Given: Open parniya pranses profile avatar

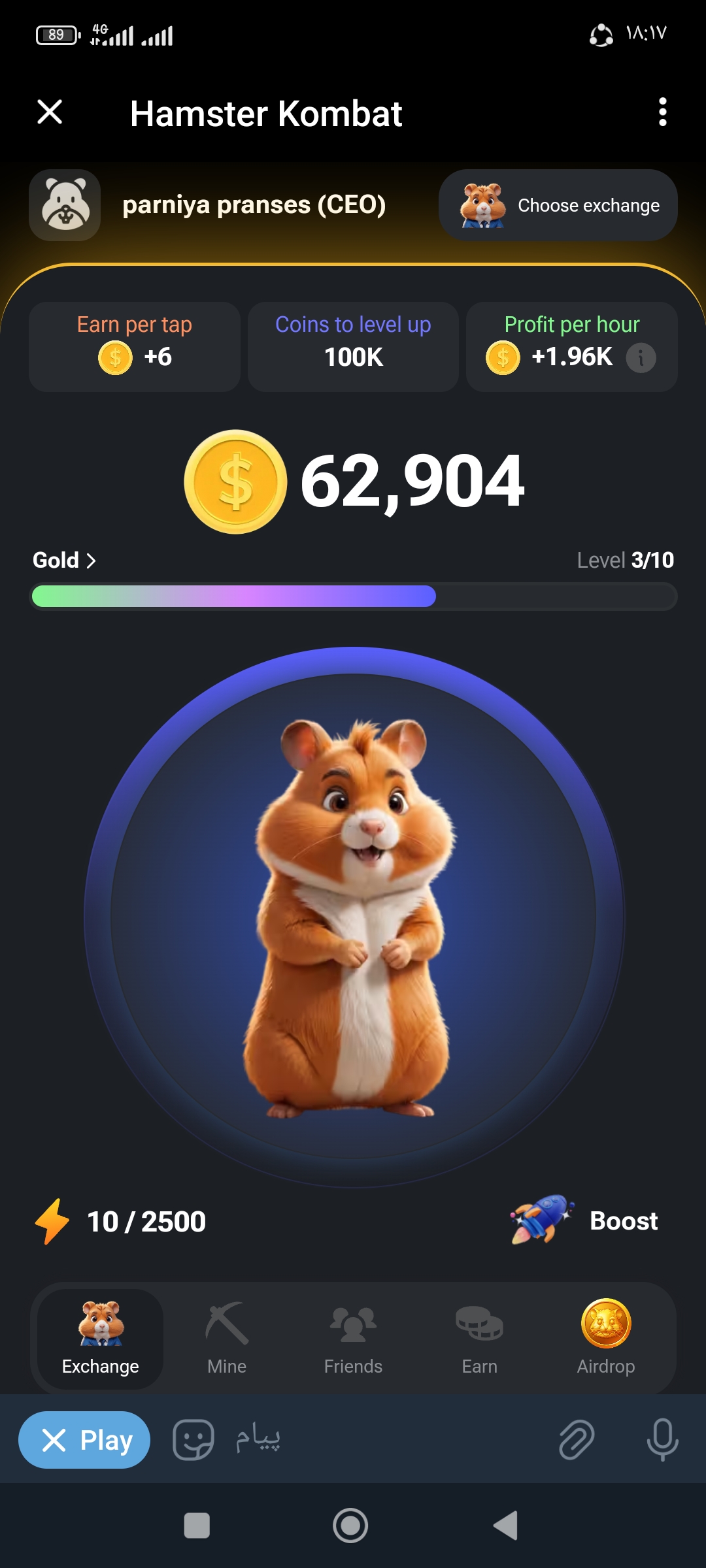Looking at the screenshot, I should point(65,205).
